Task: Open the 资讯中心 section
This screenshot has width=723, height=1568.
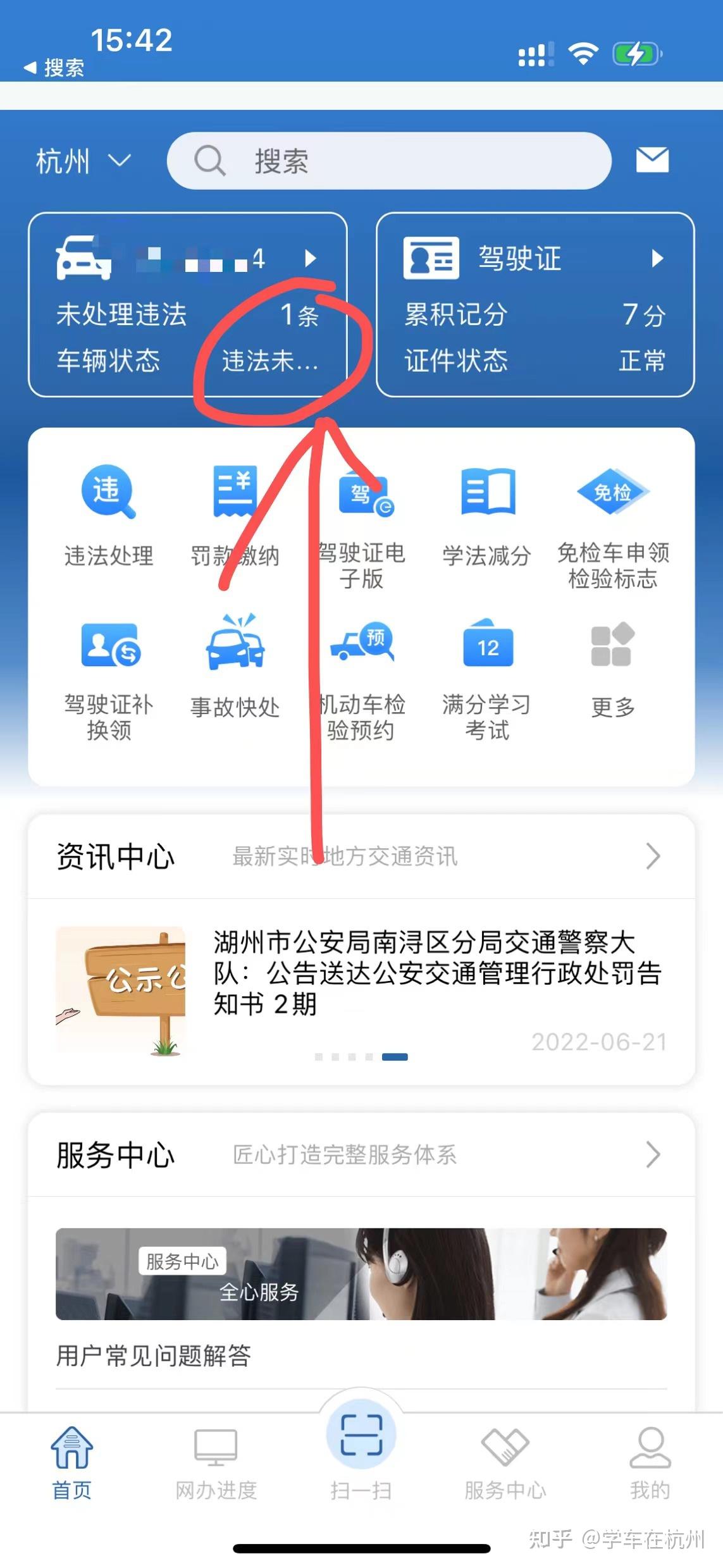Action: coord(361,856)
